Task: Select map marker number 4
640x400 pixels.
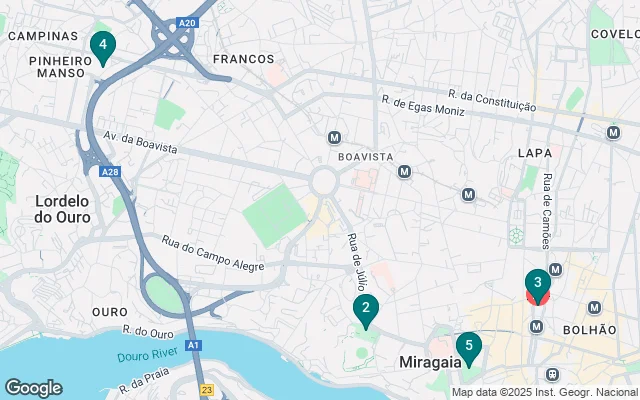Action: point(101,46)
